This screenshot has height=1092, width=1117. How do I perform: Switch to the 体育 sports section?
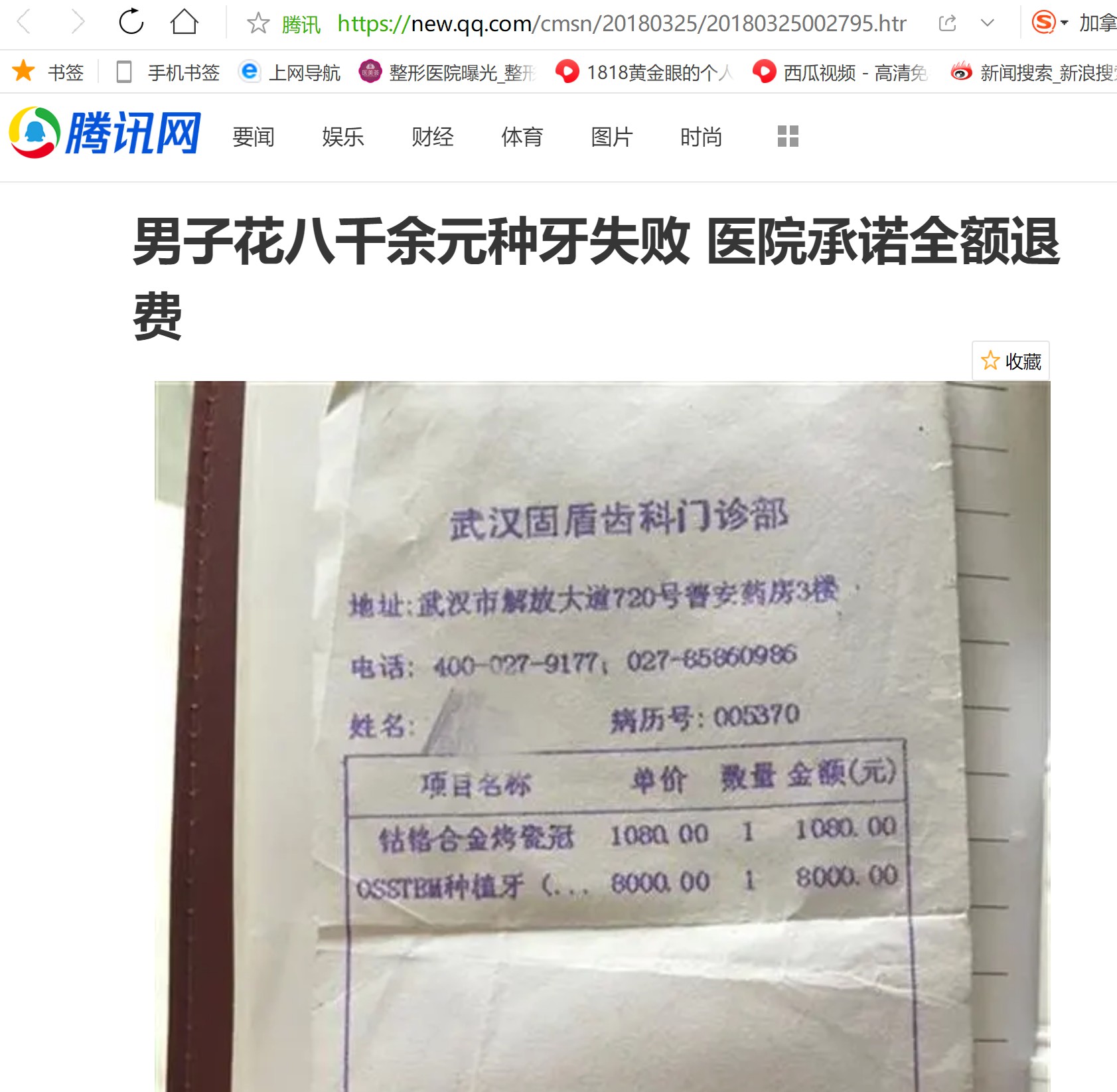tap(522, 137)
